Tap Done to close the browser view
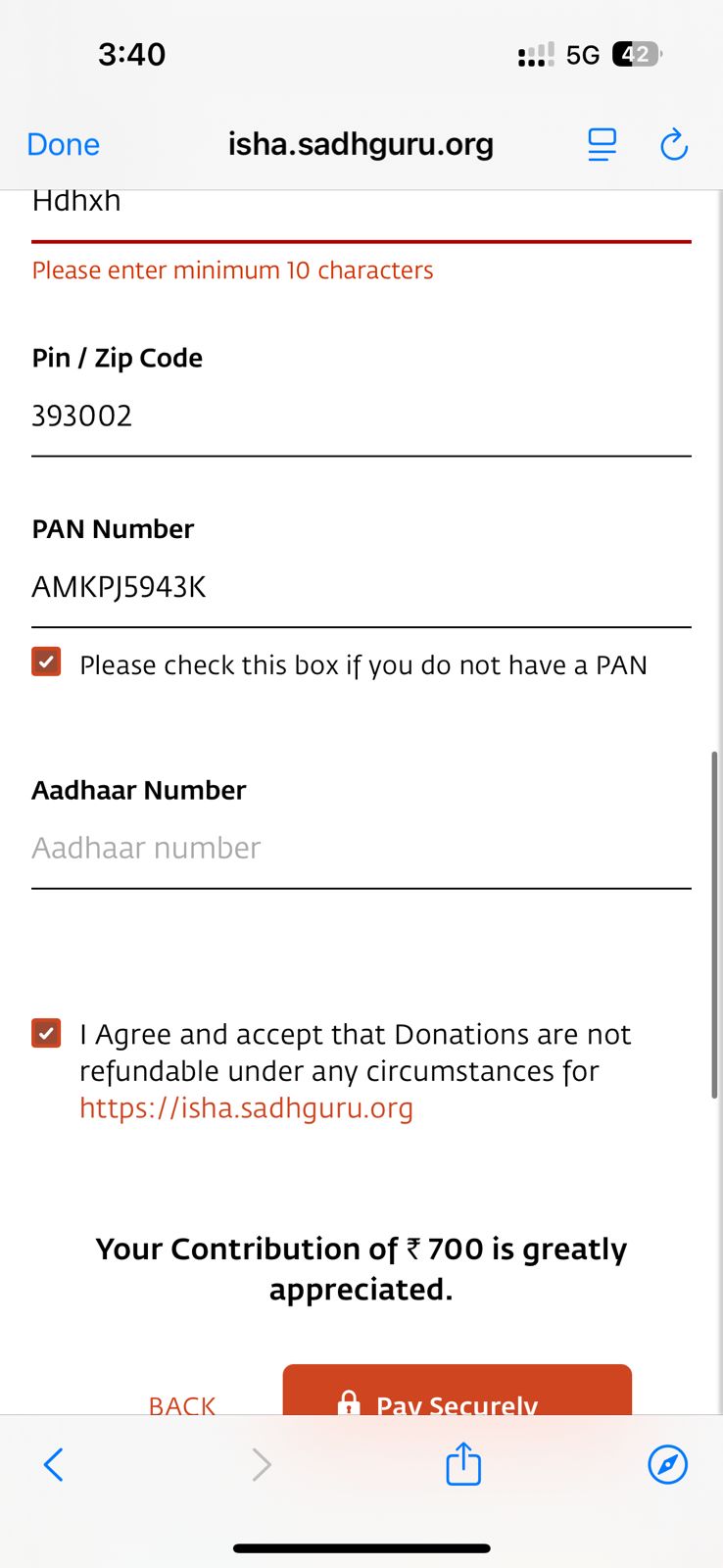723x1568 pixels. pyautogui.click(x=64, y=145)
